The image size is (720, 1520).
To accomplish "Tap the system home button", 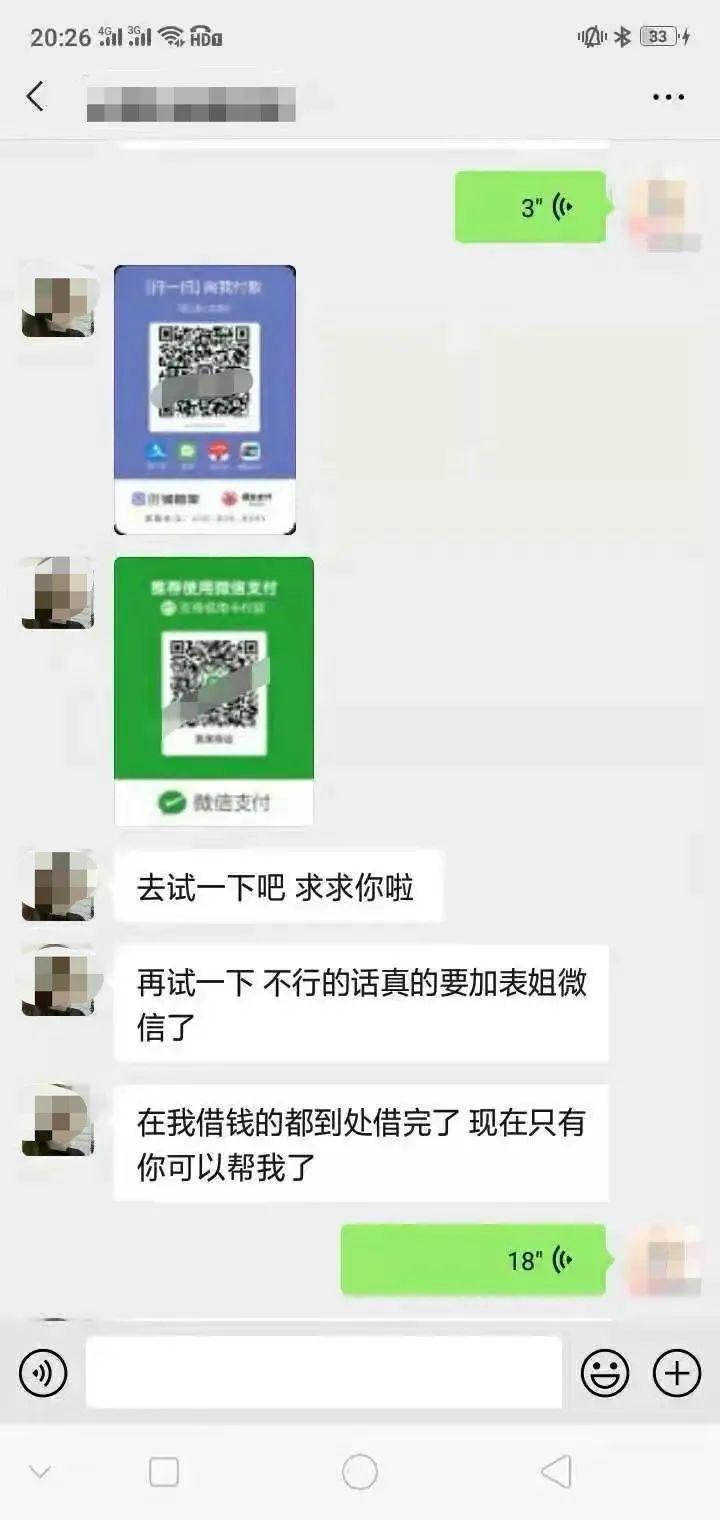I will (x=360, y=1472).
